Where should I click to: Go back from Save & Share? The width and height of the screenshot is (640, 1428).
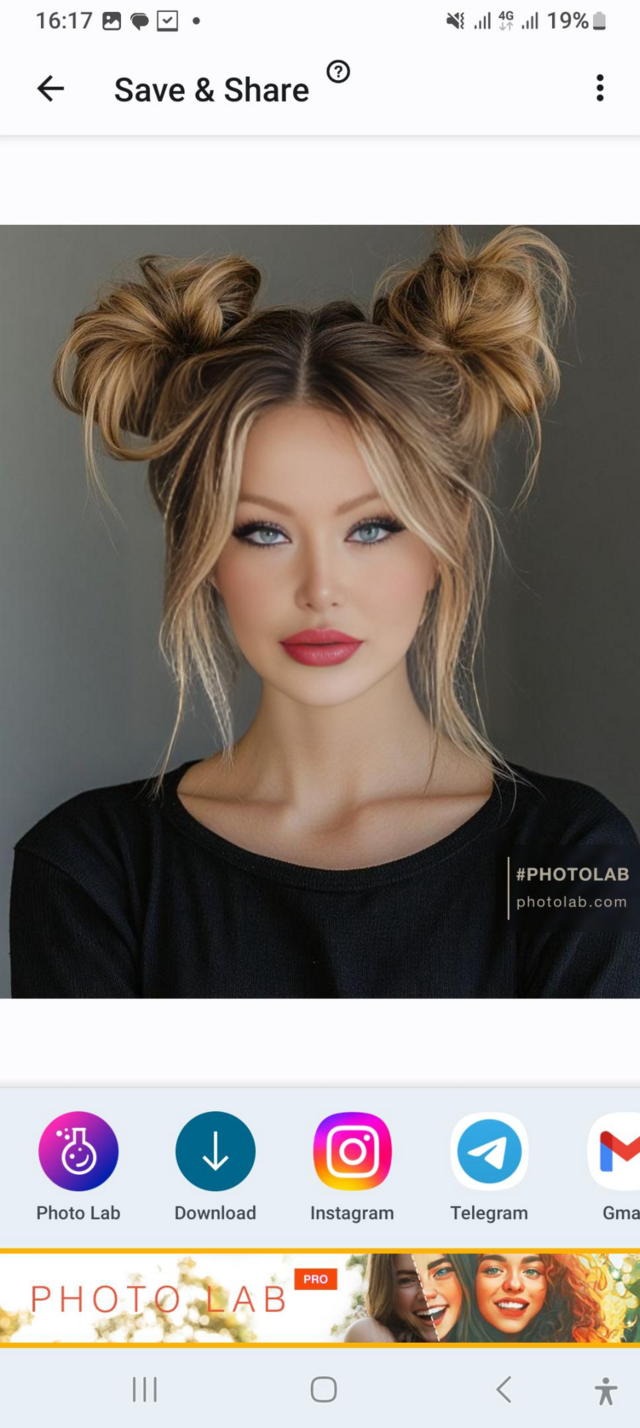[x=50, y=89]
